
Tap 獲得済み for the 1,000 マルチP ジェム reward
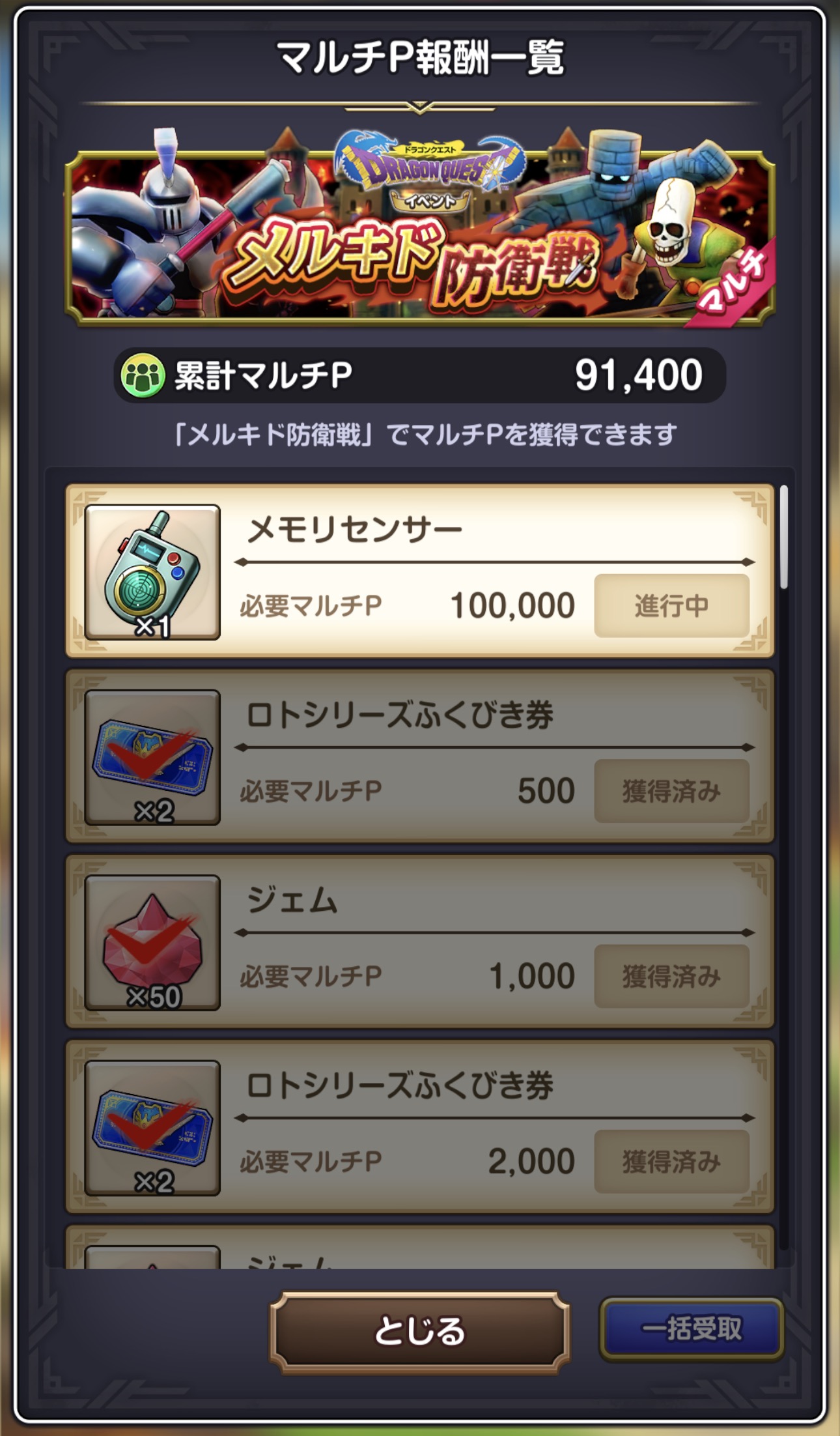671,976
